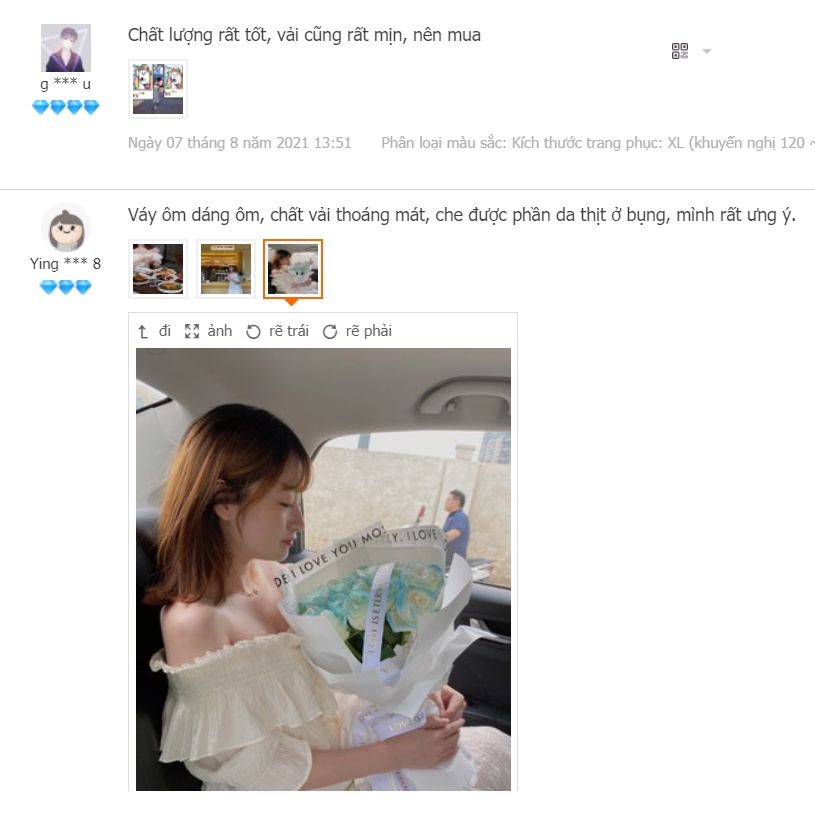815x815 pixels.
Task: Open g***u's profile avatar
Action: [x=65, y=48]
